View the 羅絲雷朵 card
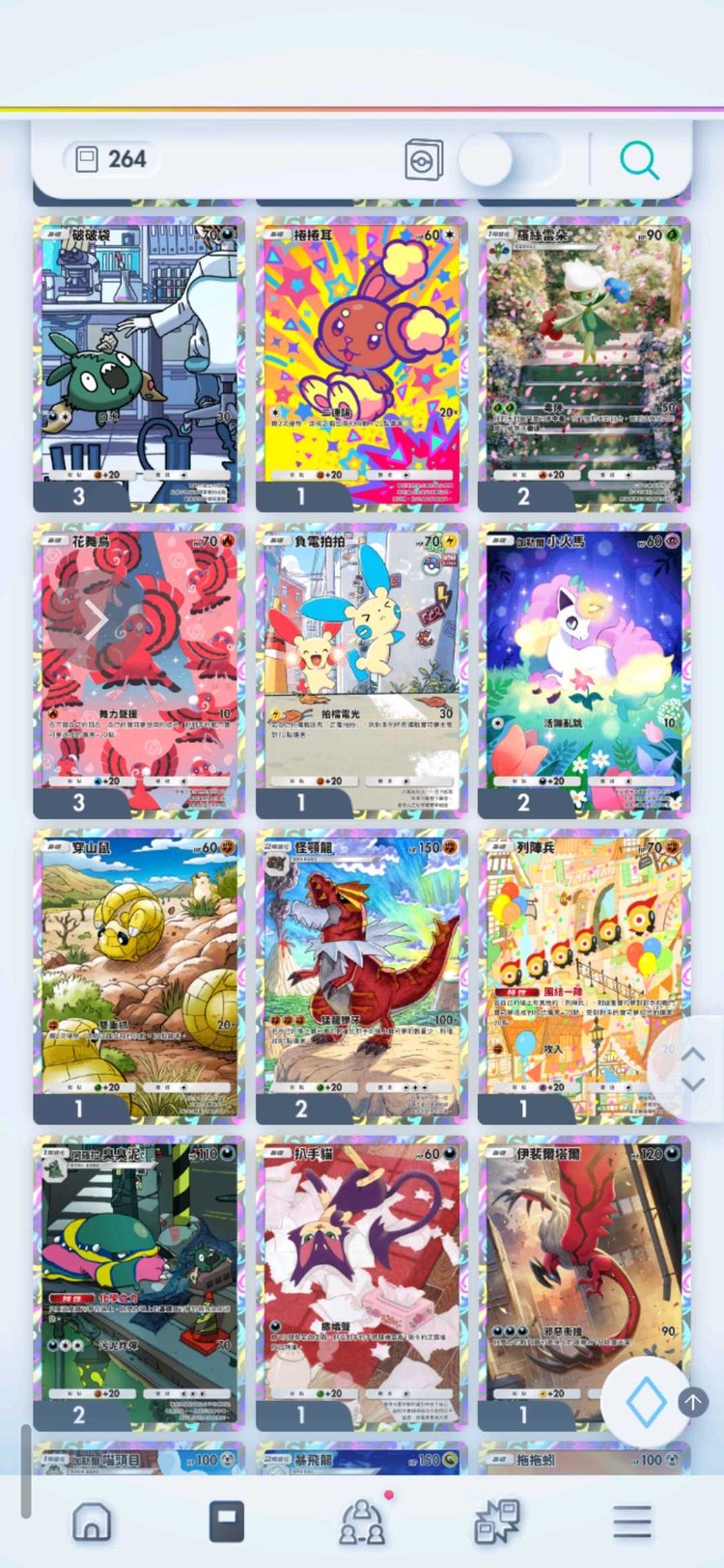This screenshot has width=724, height=1568. pos(585,364)
